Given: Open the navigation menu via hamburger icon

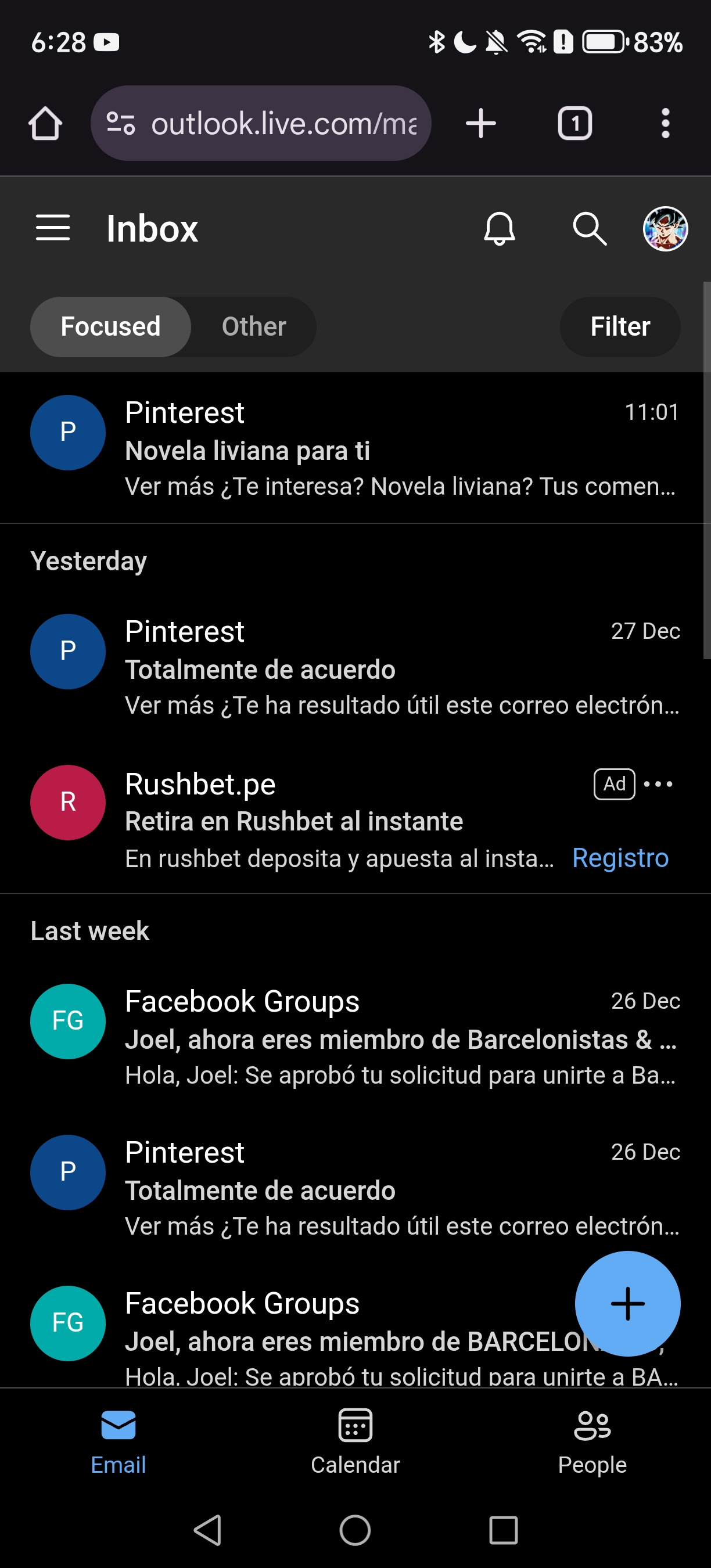Looking at the screenshot, I should pyautogui.click(x=53, y=228).
